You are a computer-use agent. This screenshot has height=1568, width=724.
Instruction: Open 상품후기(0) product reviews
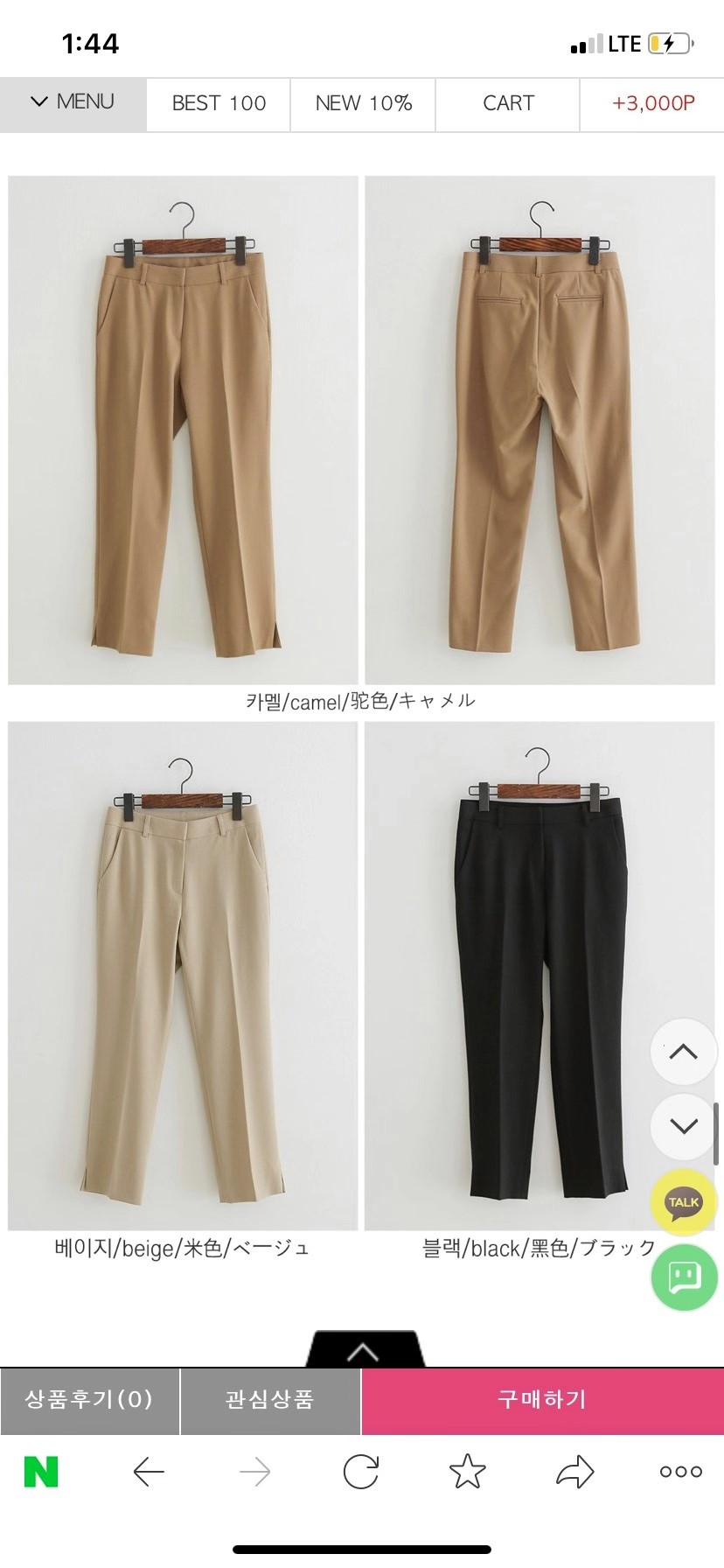89,1399
